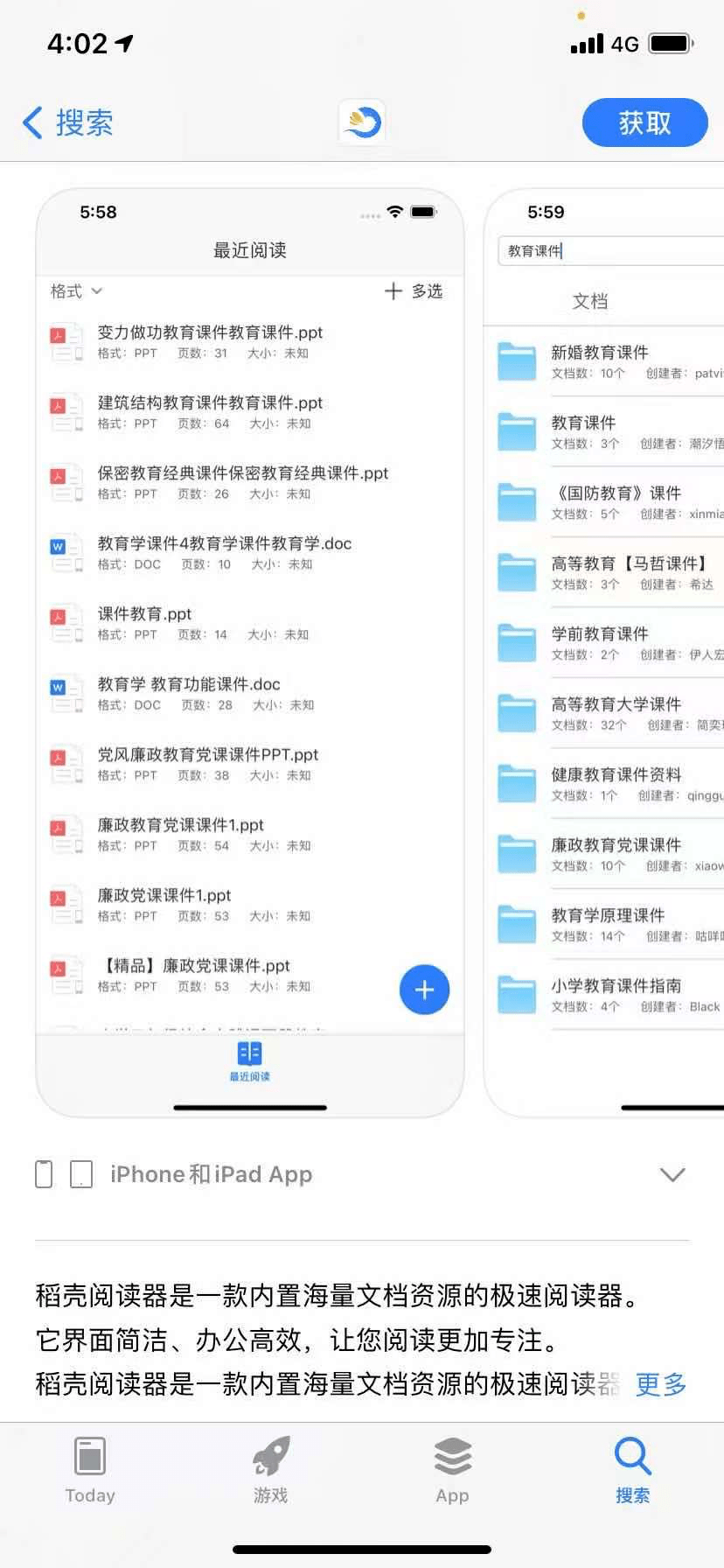Switch to the 游戏 tab

pyautogui.click(x=270, y=1470)
